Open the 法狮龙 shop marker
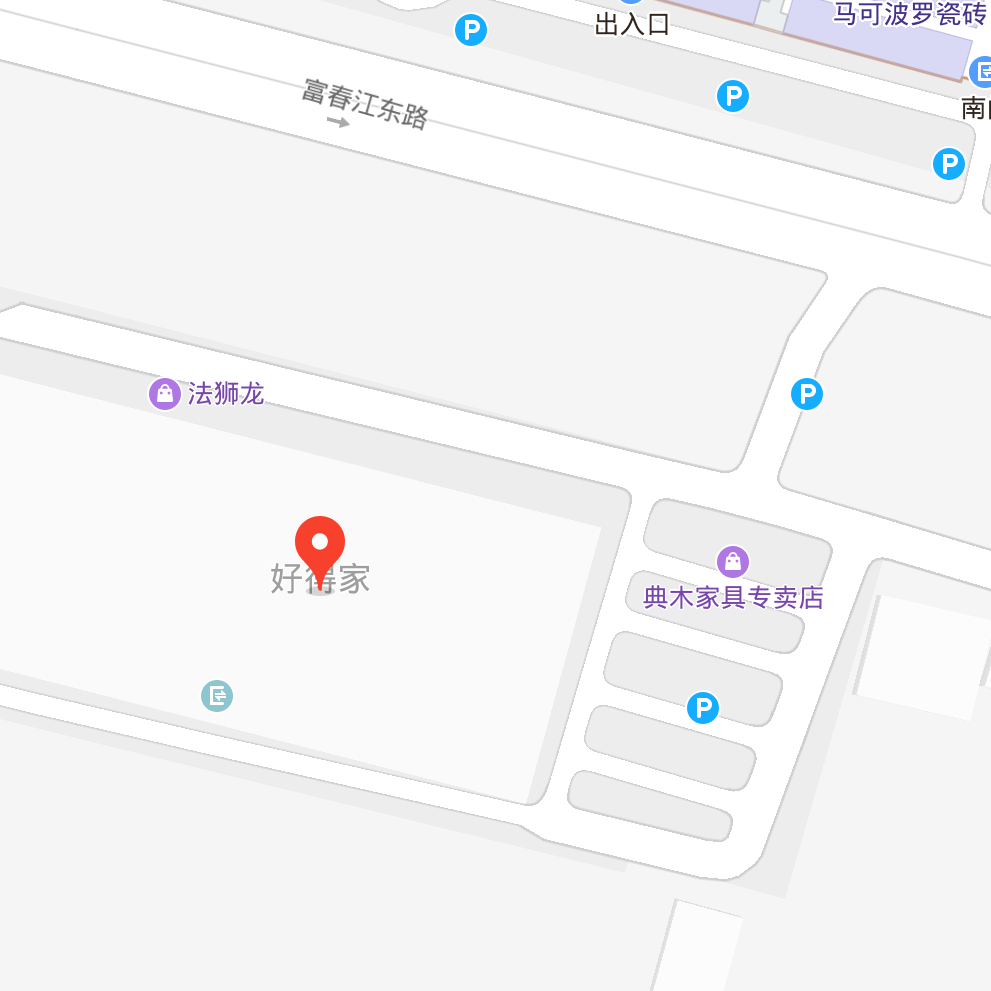The width and height of the screenshot is (991, 991). 165,394
